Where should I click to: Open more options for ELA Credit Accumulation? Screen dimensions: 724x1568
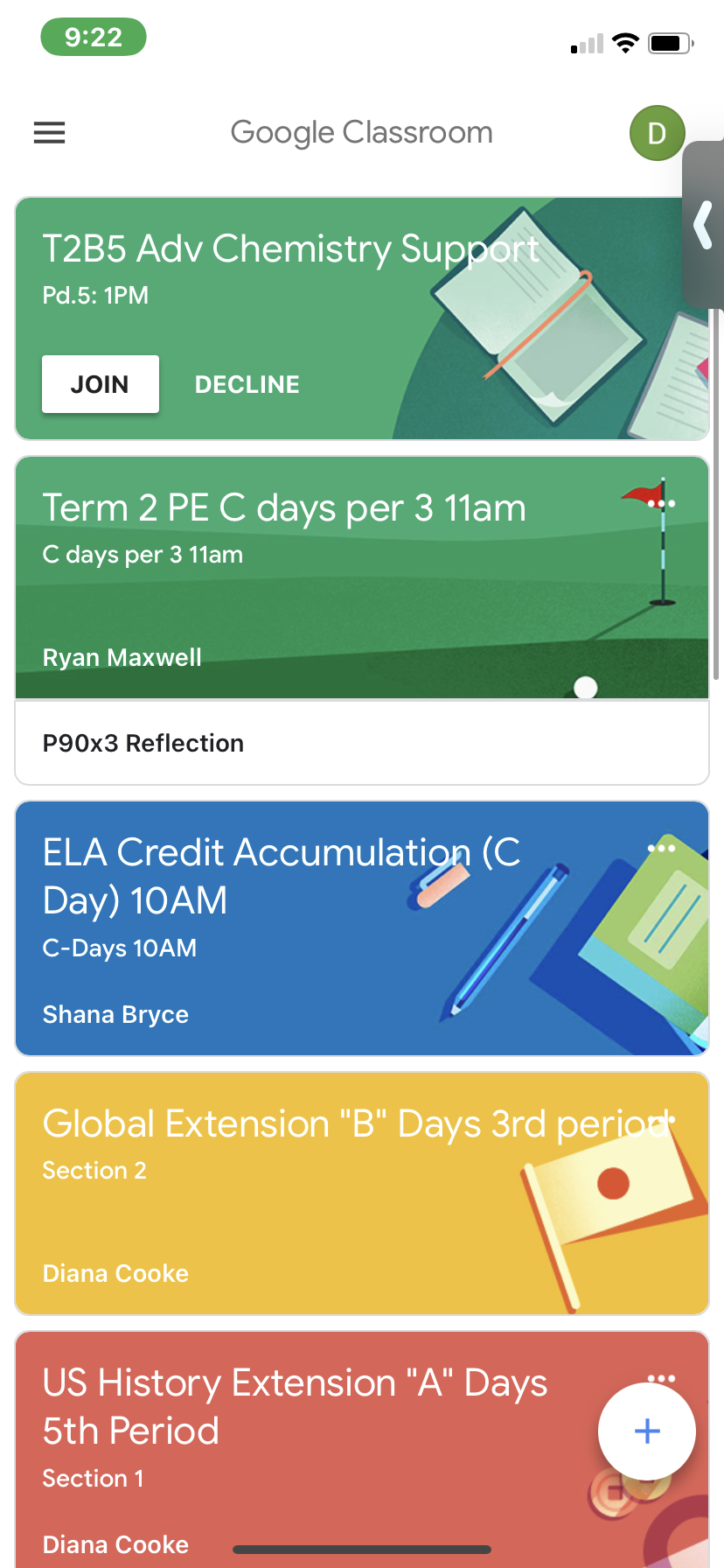click(662, 848)
